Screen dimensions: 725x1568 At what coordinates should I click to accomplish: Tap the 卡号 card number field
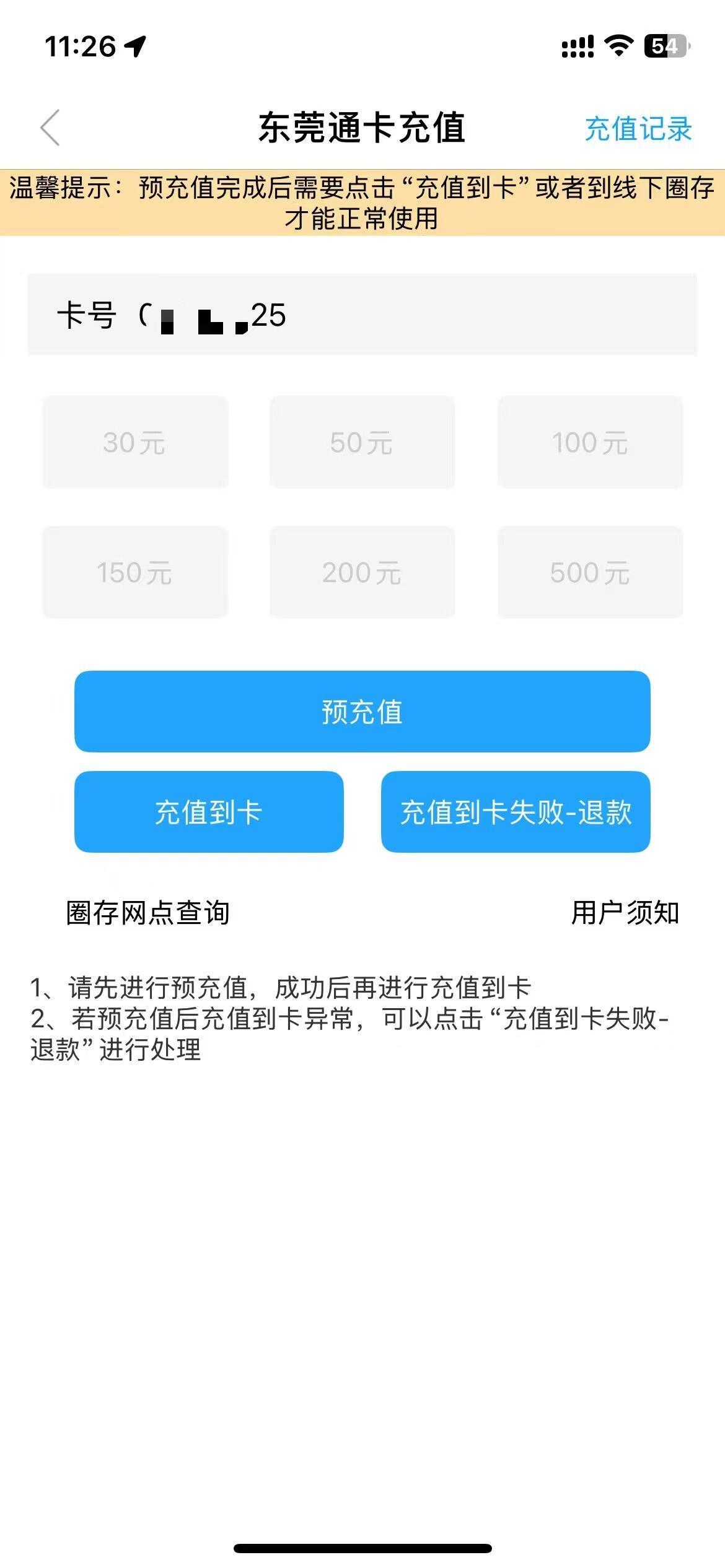point(362,315)
